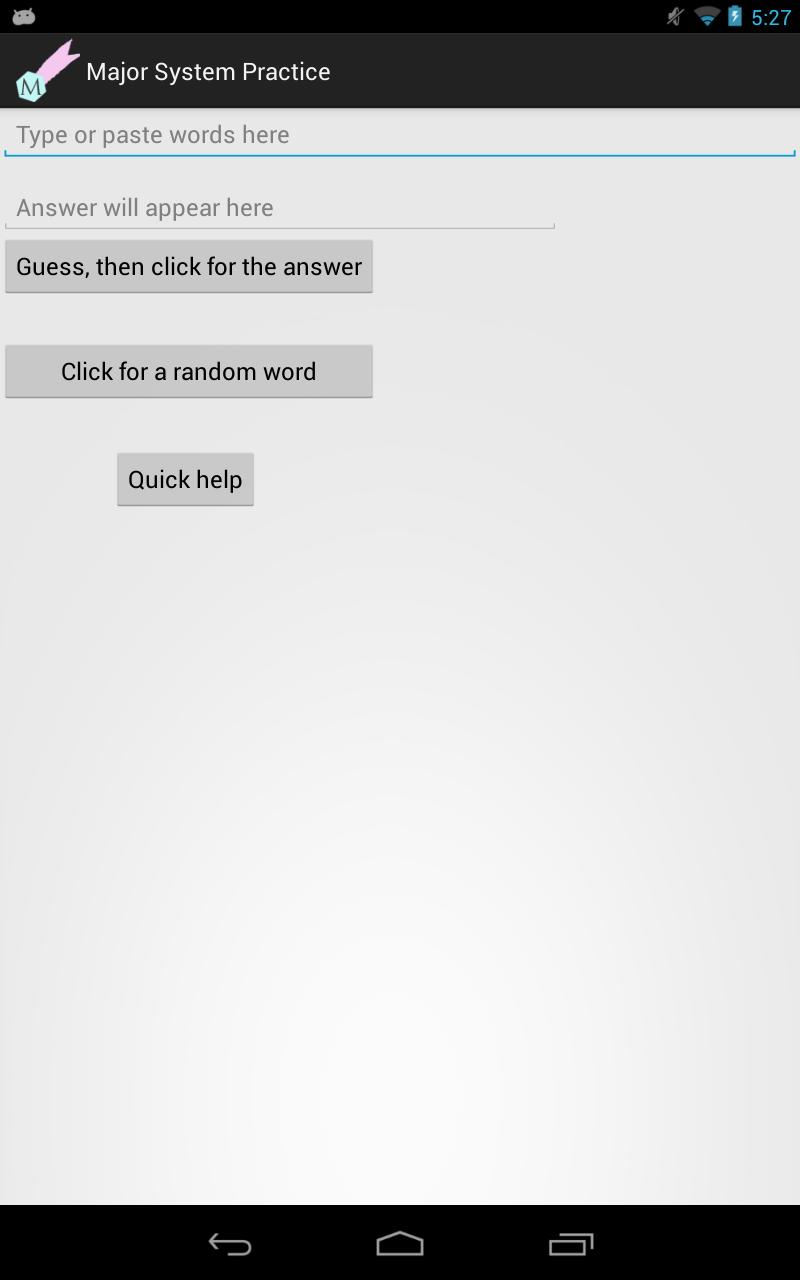Tap the 'Answer will appear here' field
The image size is (800, 1280).
tap(280, 208)
